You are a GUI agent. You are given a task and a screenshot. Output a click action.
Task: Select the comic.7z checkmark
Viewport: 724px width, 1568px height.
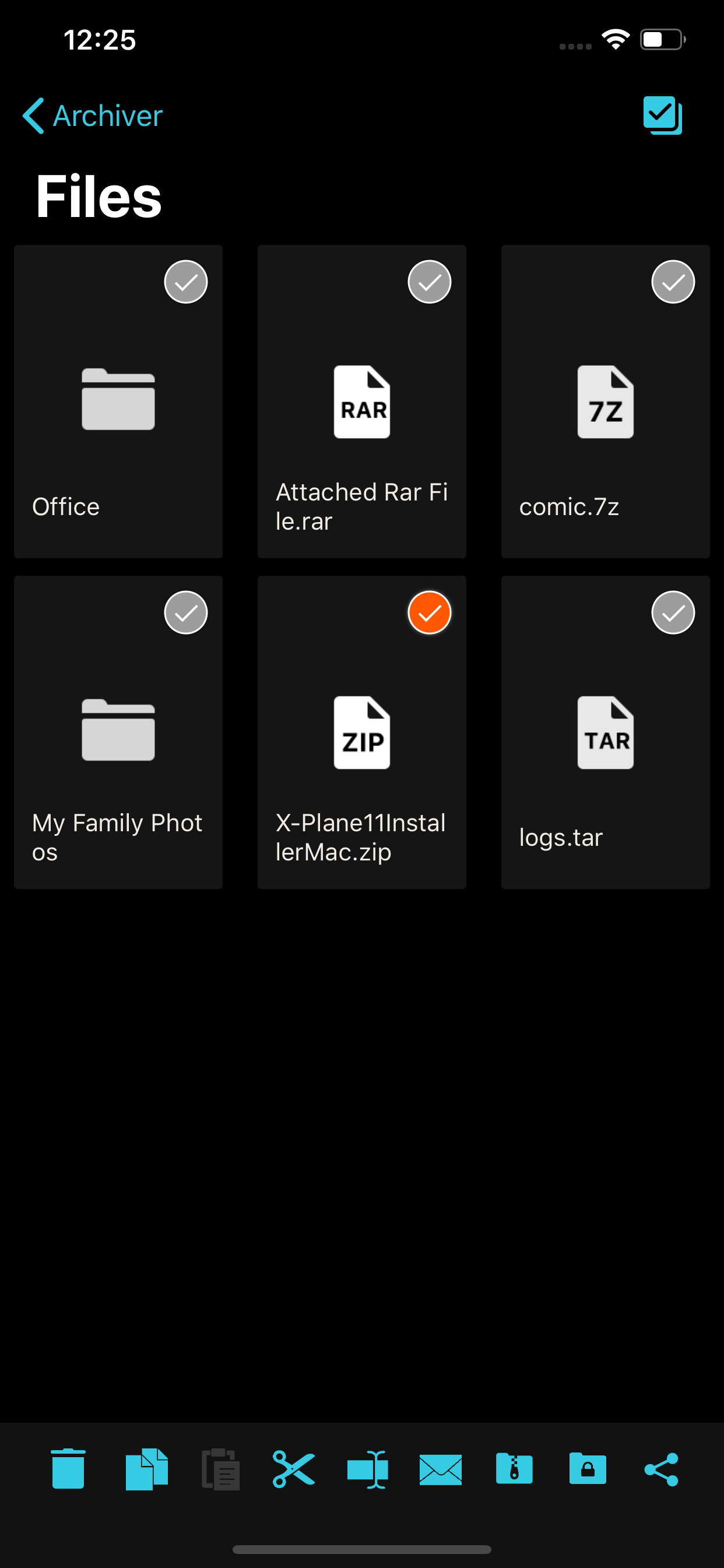(x=673, y=281)
